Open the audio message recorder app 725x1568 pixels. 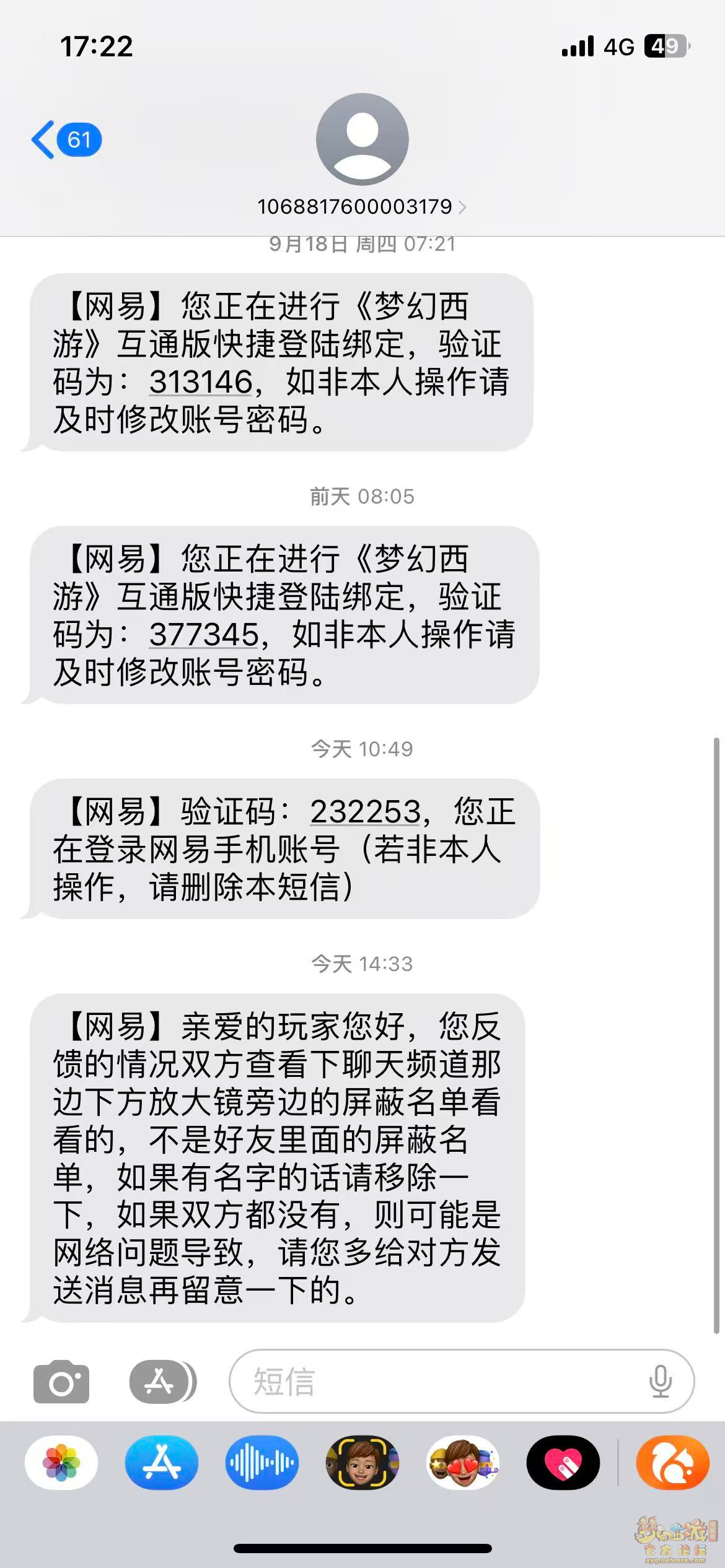[262, 1463]
